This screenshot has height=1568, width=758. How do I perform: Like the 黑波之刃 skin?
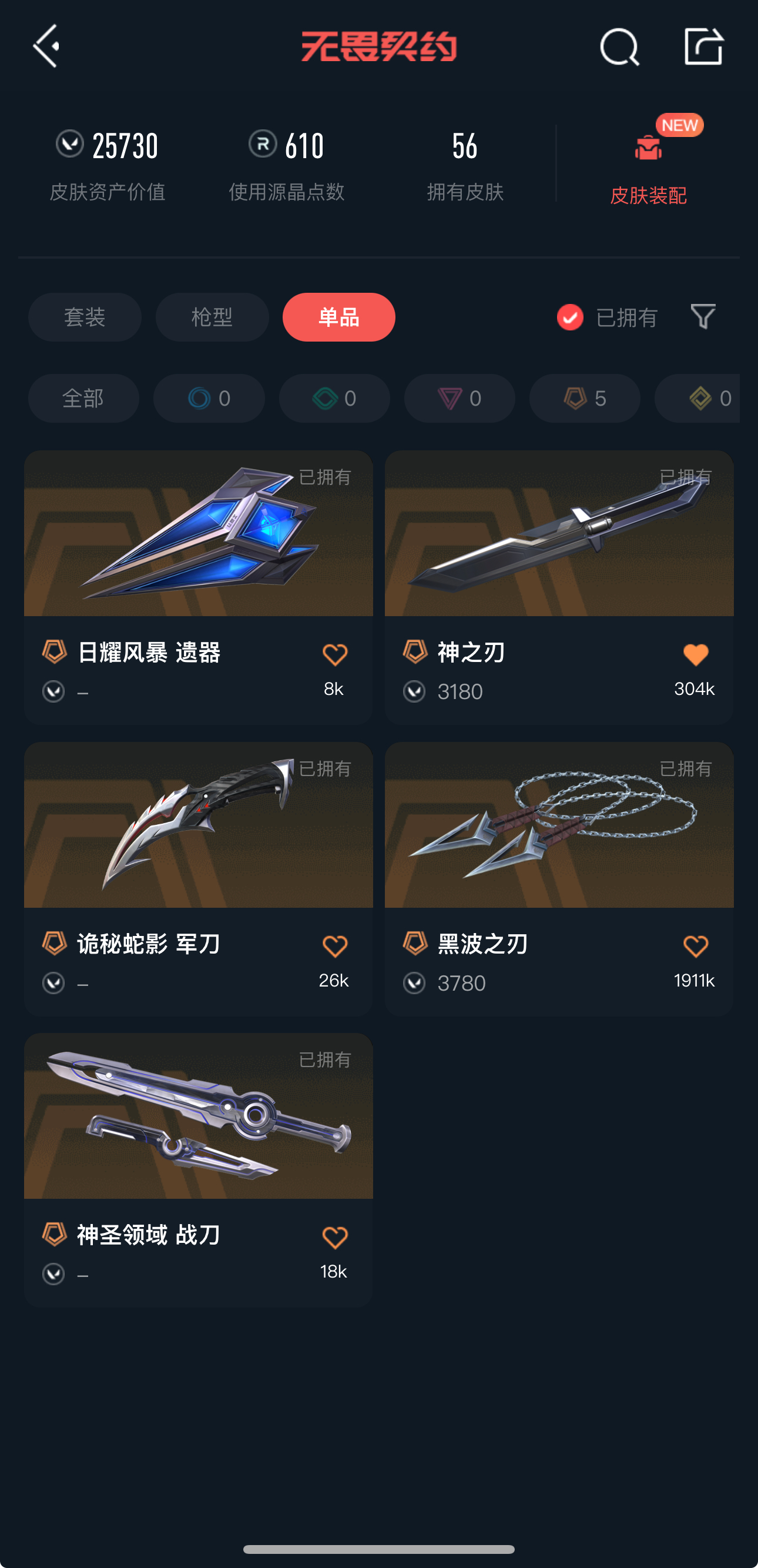coord(695,947)
